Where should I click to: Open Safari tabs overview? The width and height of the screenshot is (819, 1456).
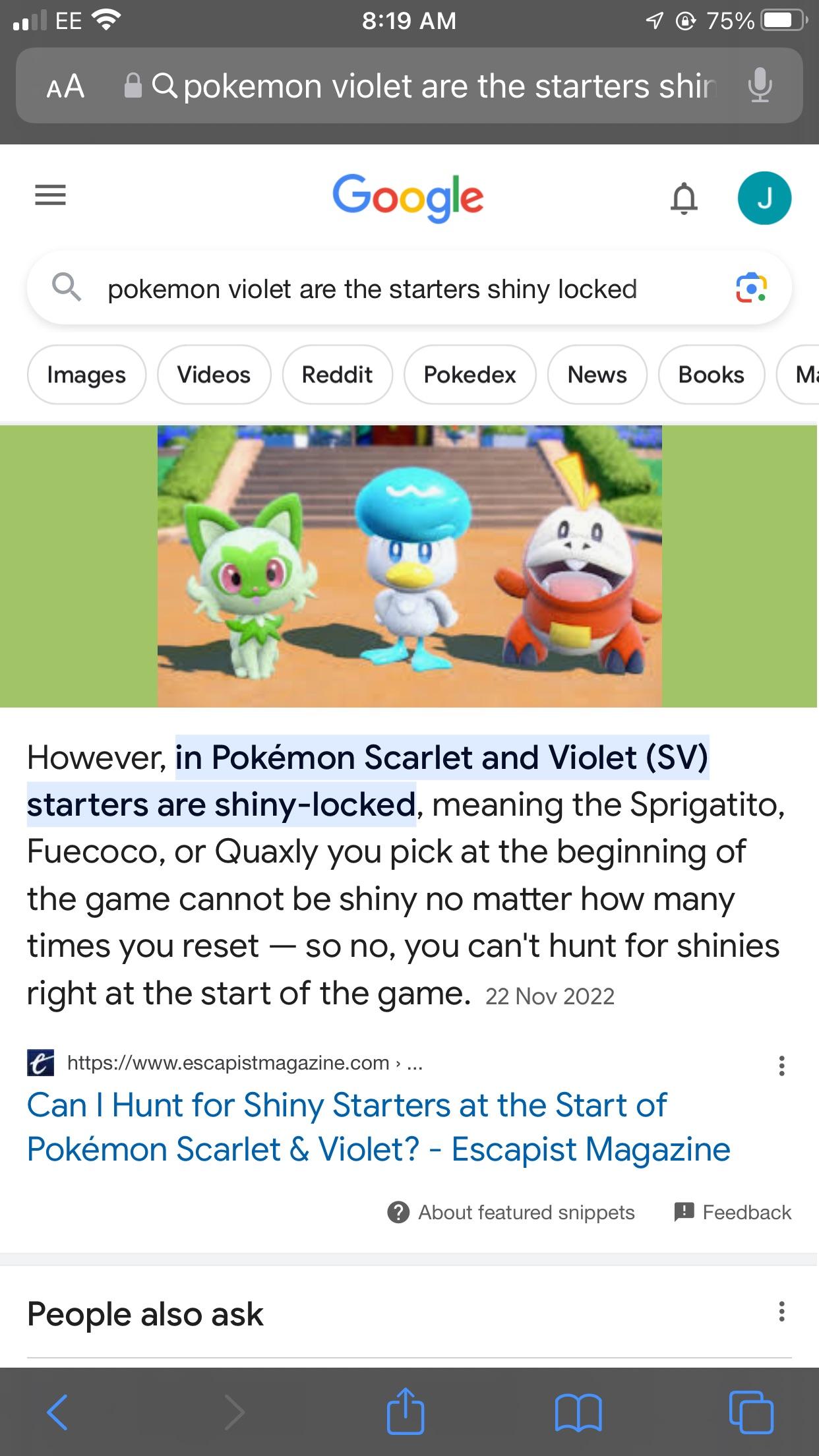(x=751, y=1411)
